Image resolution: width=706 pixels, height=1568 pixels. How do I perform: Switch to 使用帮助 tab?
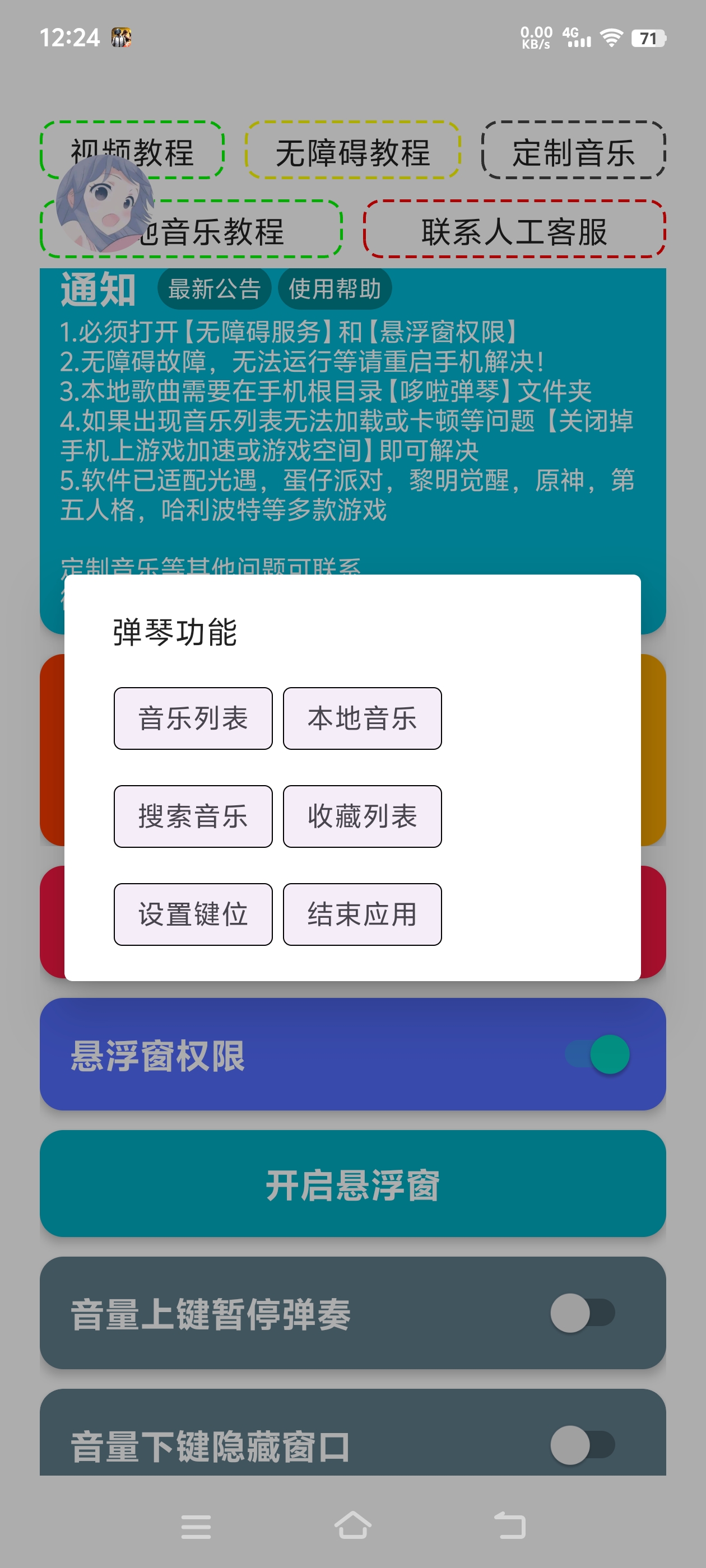[335, 288]
